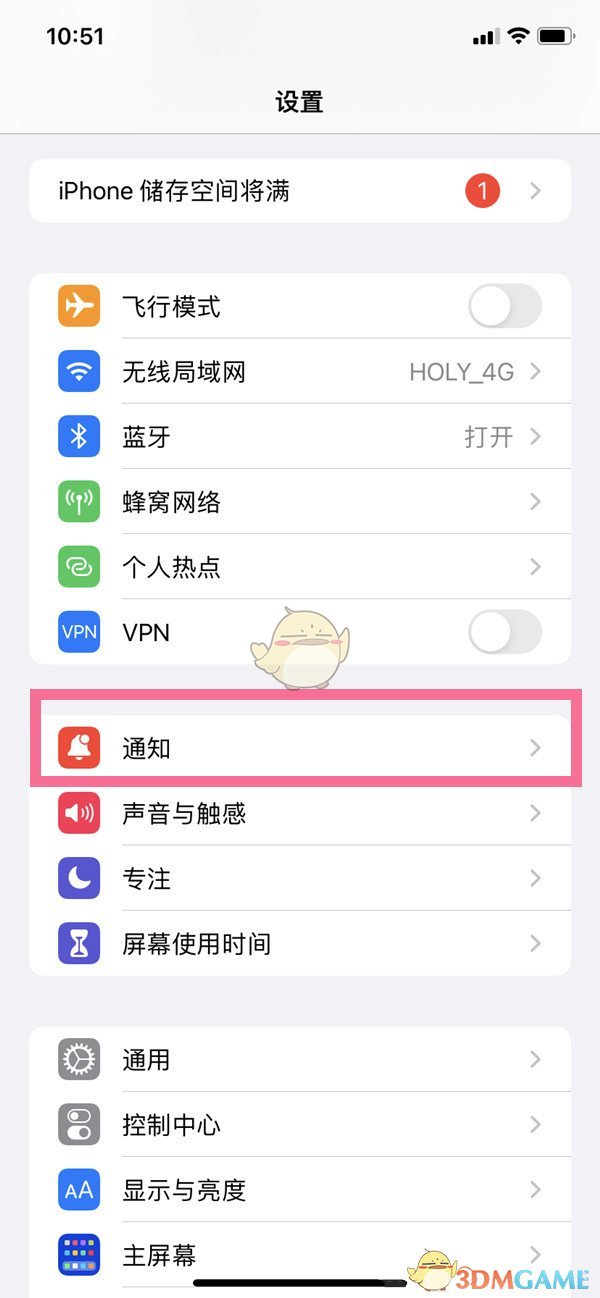
Task: Open 屏幕使用时间 settings
Action: pyautogui.click(x=300, y=943)
